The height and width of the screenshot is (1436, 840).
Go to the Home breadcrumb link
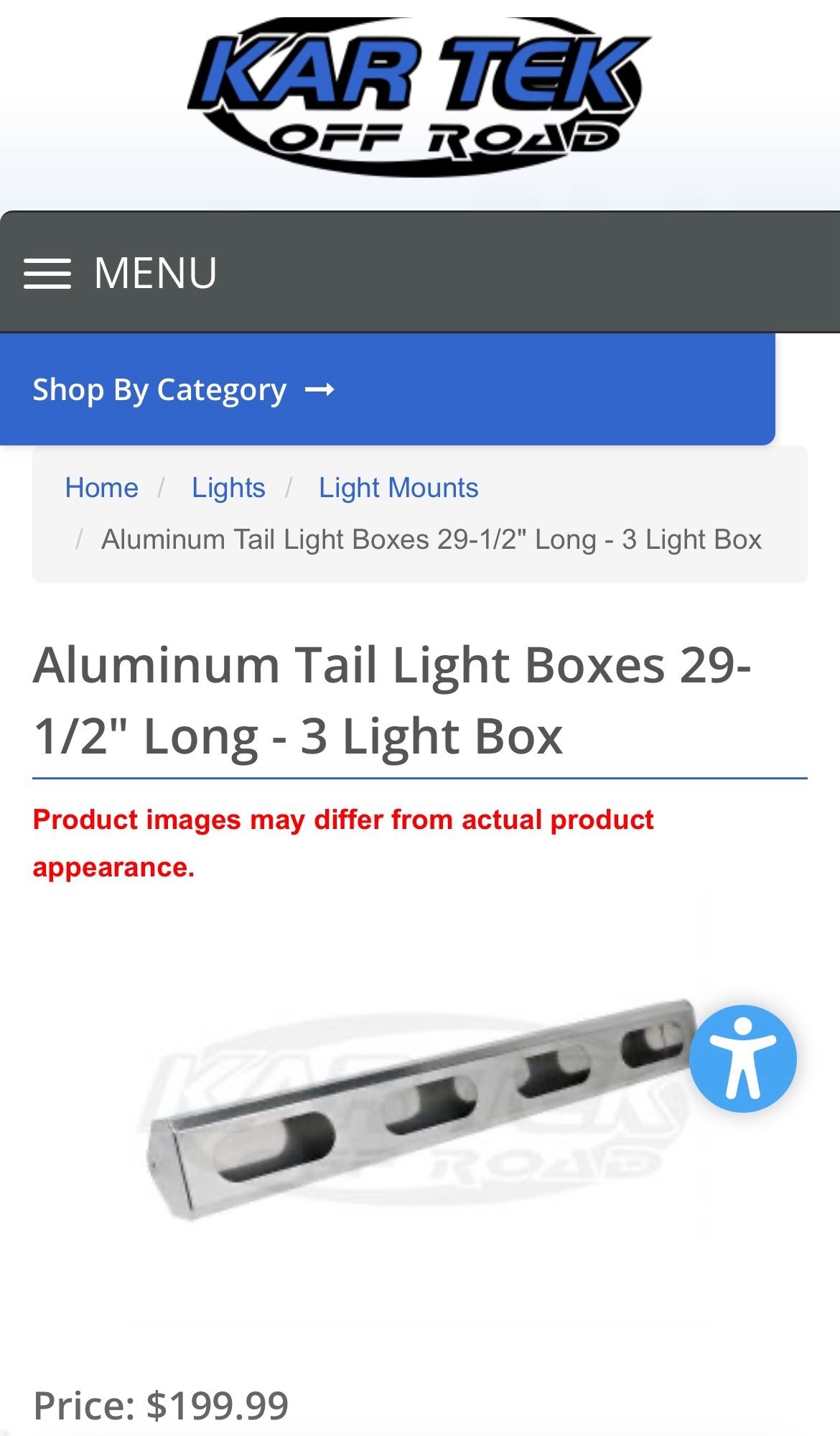(101, 488)
